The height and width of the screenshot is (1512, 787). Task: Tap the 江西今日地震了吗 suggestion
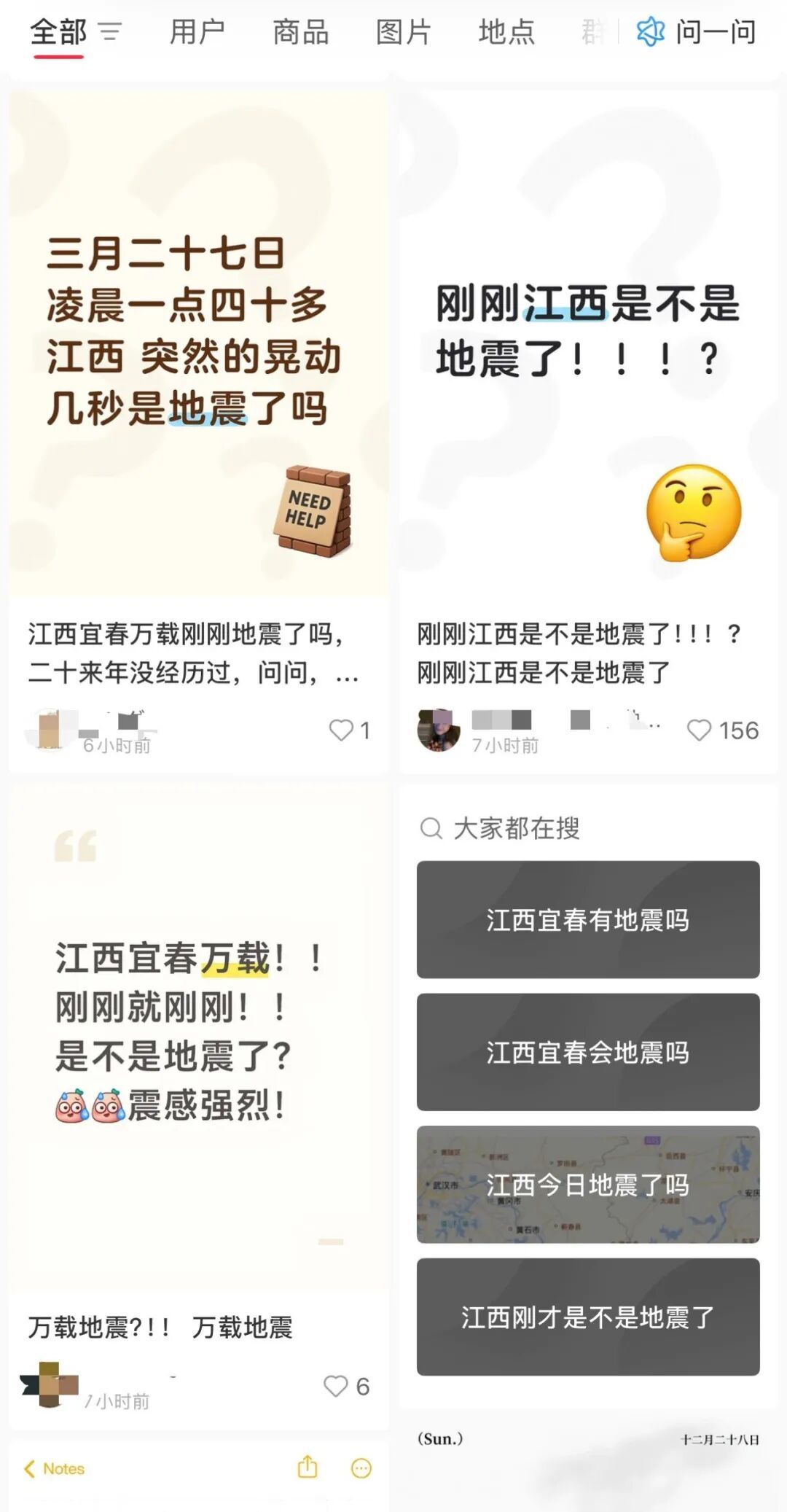(x=588, y=1185)
